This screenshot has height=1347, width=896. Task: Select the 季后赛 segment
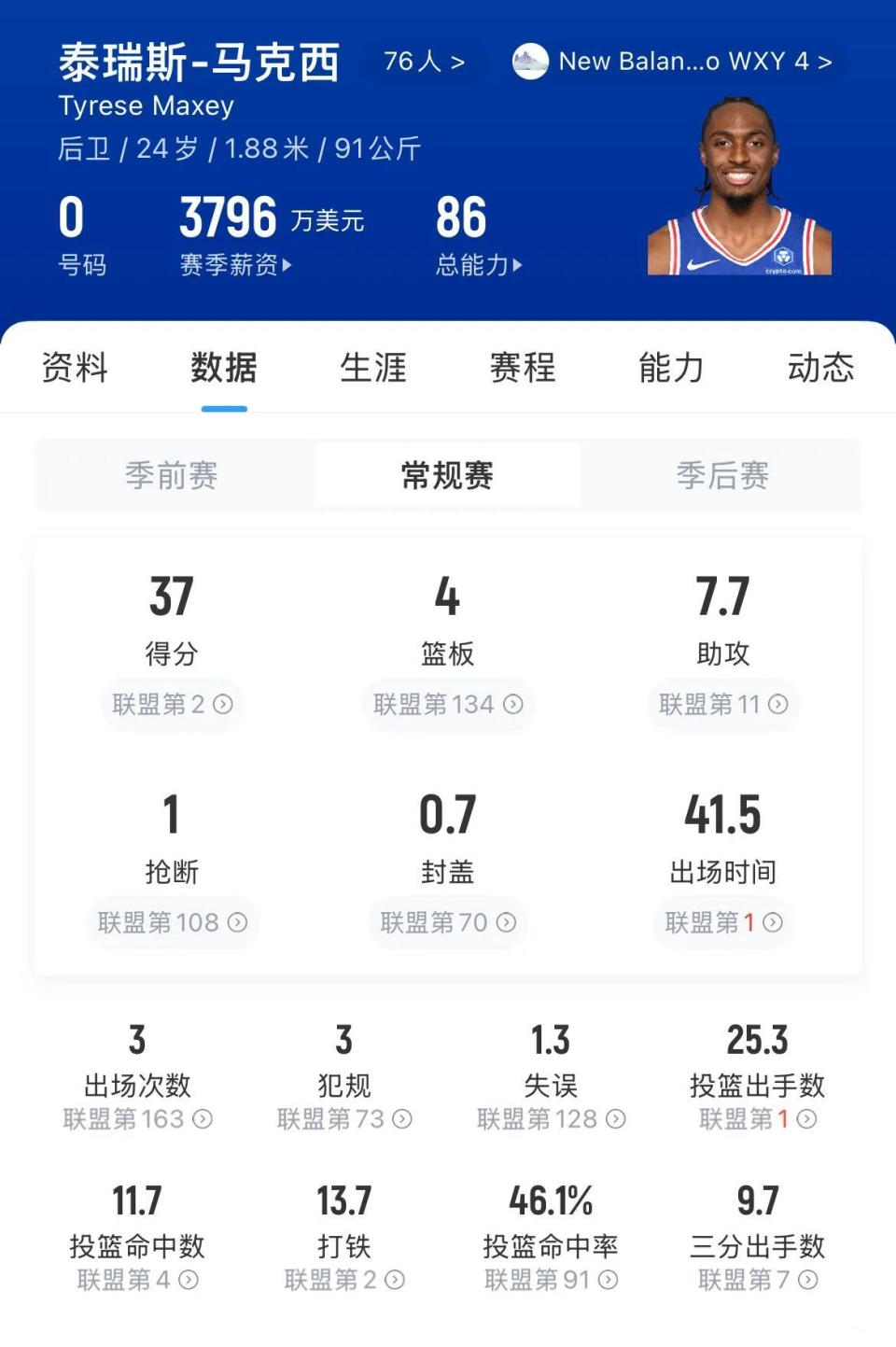pyautogui.click(x=722, y=476)
